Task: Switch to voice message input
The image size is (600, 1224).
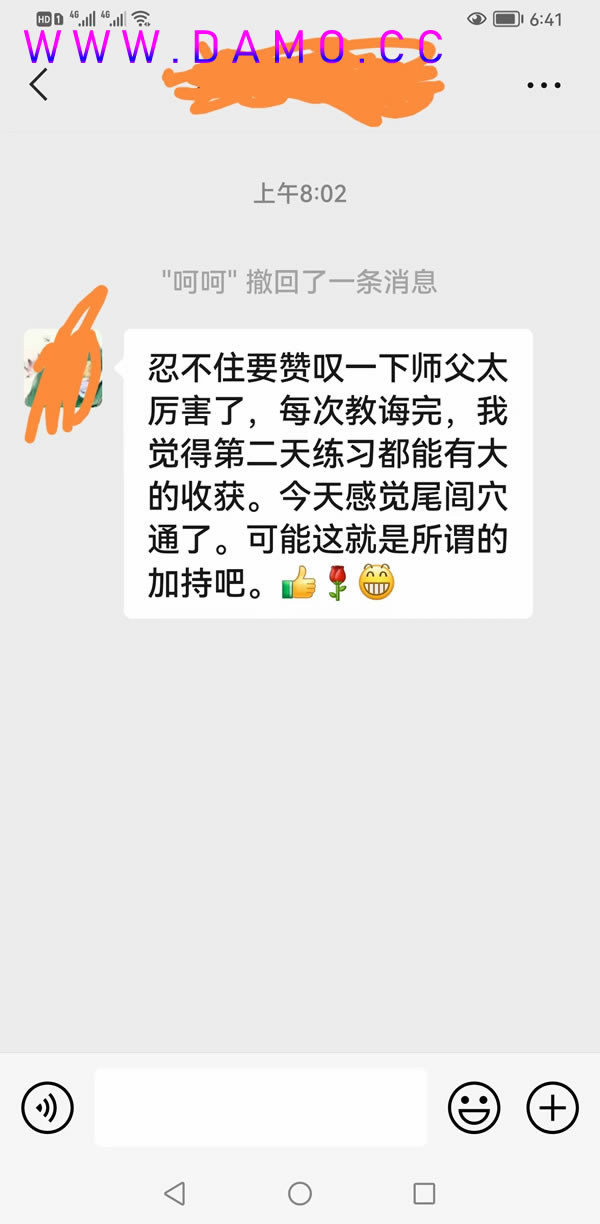Action: click(x=47, y=1108)
